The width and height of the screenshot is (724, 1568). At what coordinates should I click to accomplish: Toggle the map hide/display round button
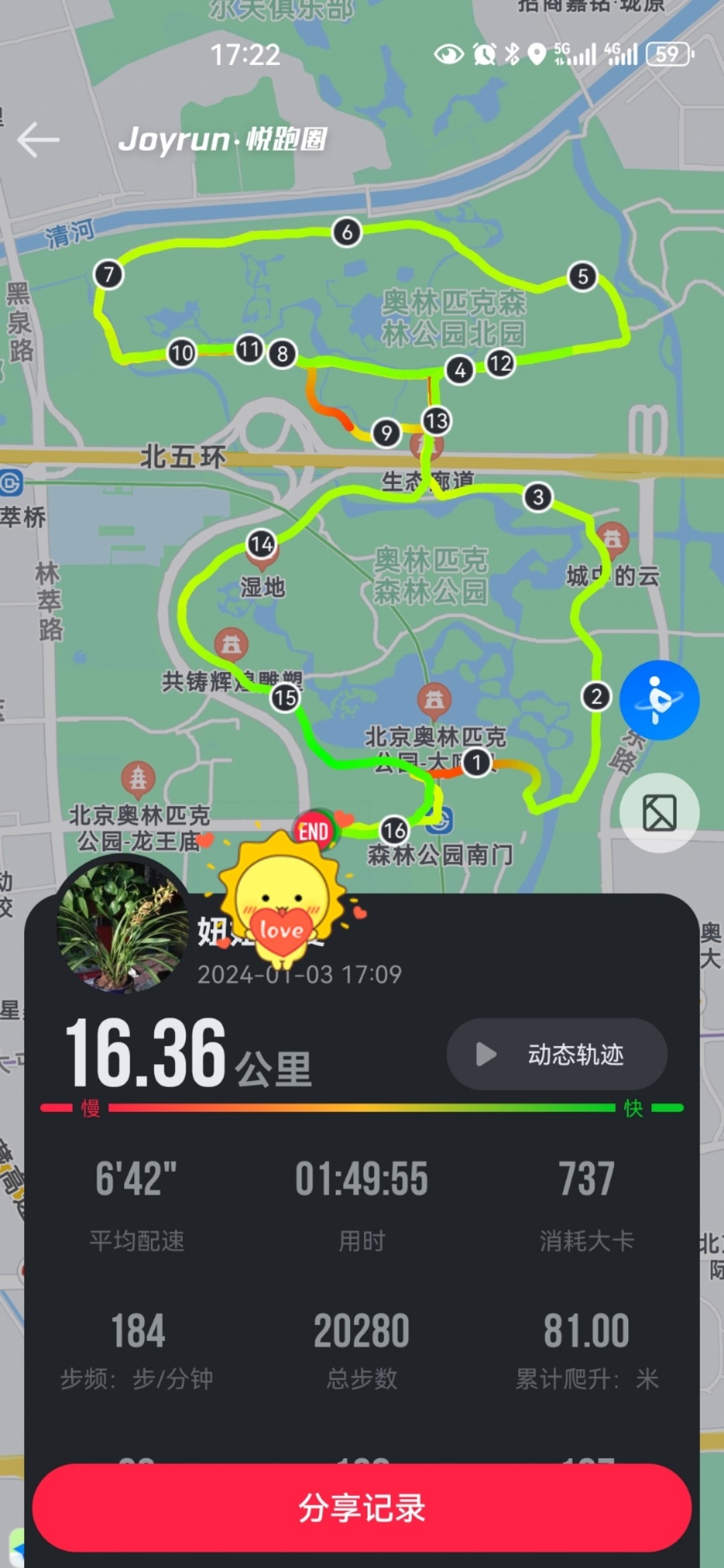click(x=659, y=813)
